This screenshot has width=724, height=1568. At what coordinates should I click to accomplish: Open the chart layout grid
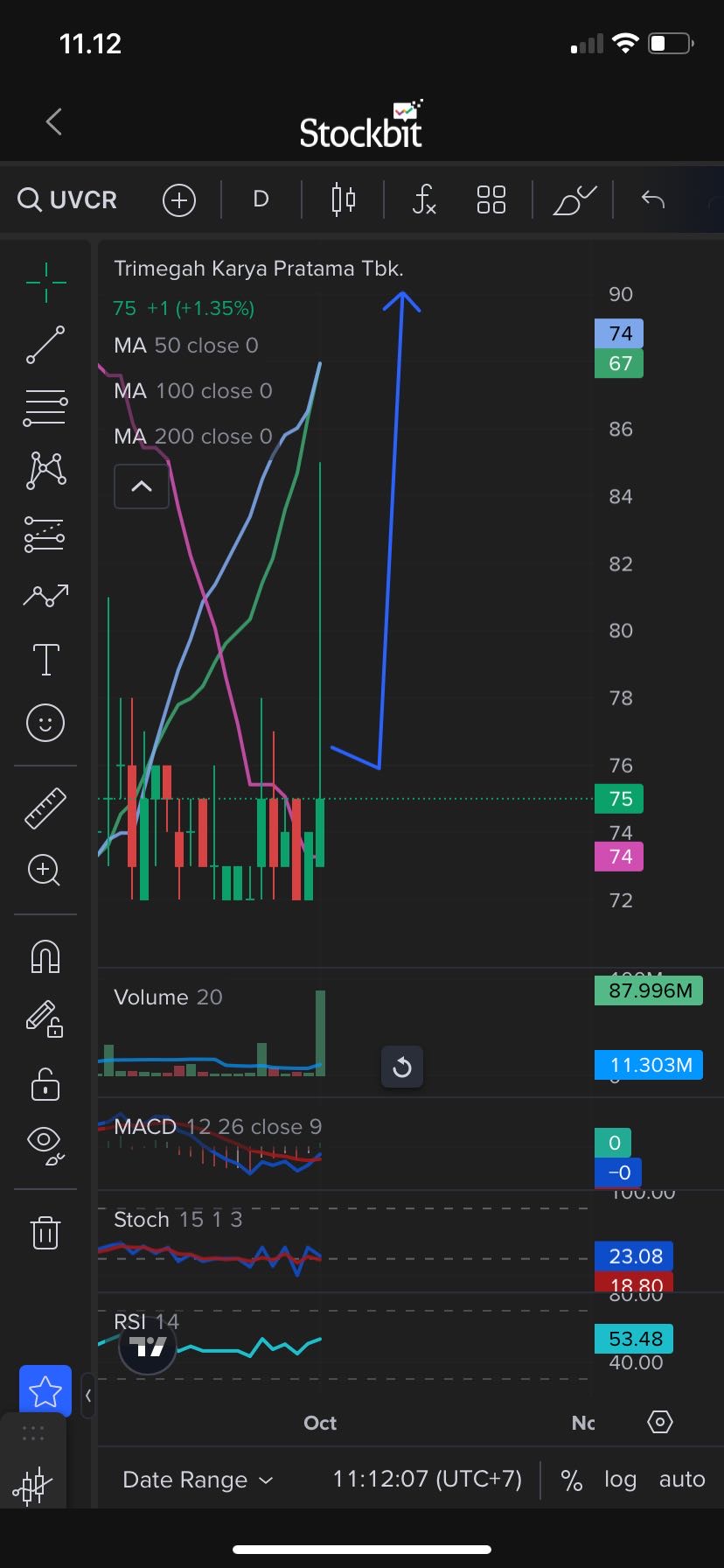[491, 199]
